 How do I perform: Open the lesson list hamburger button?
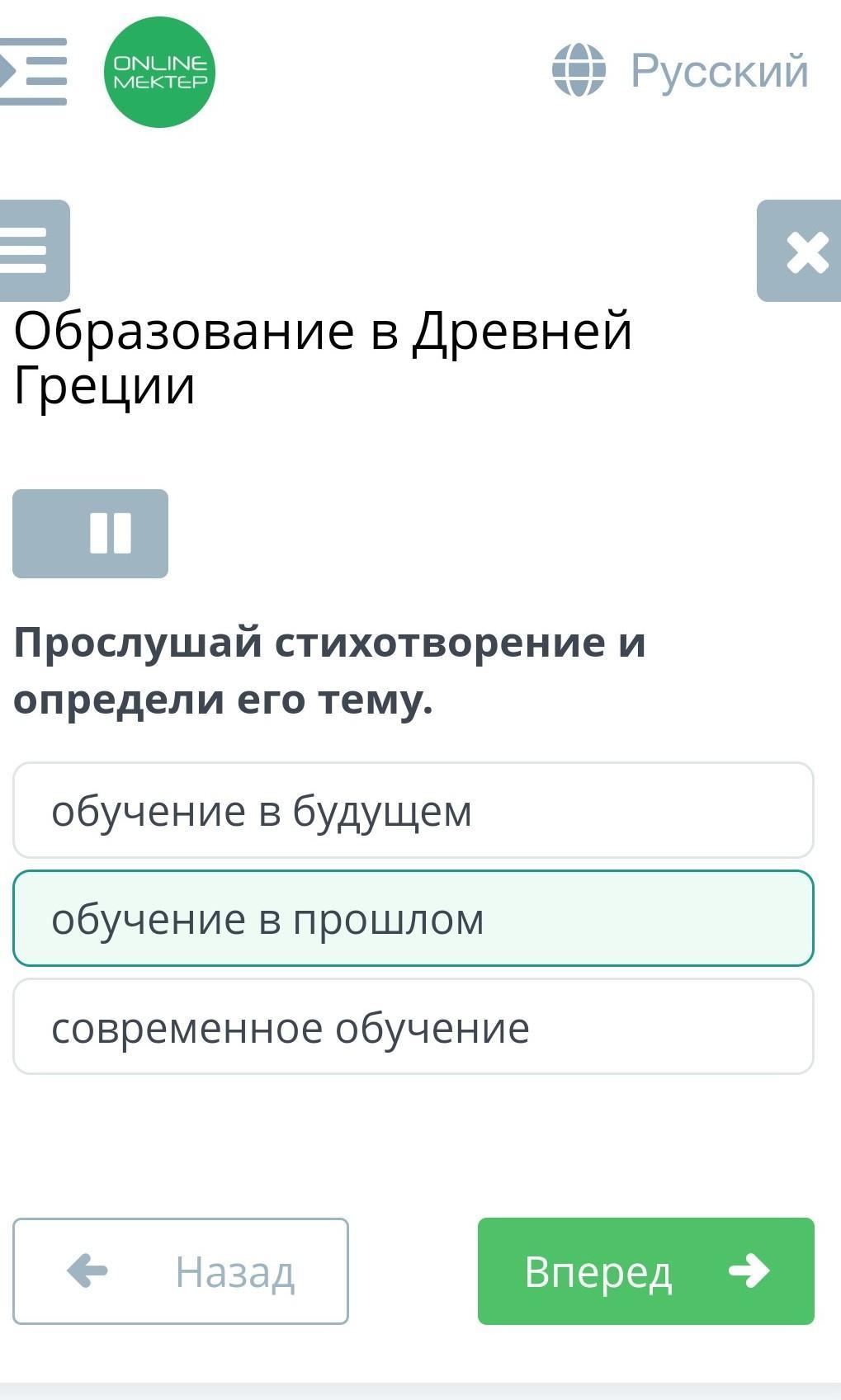34,251
